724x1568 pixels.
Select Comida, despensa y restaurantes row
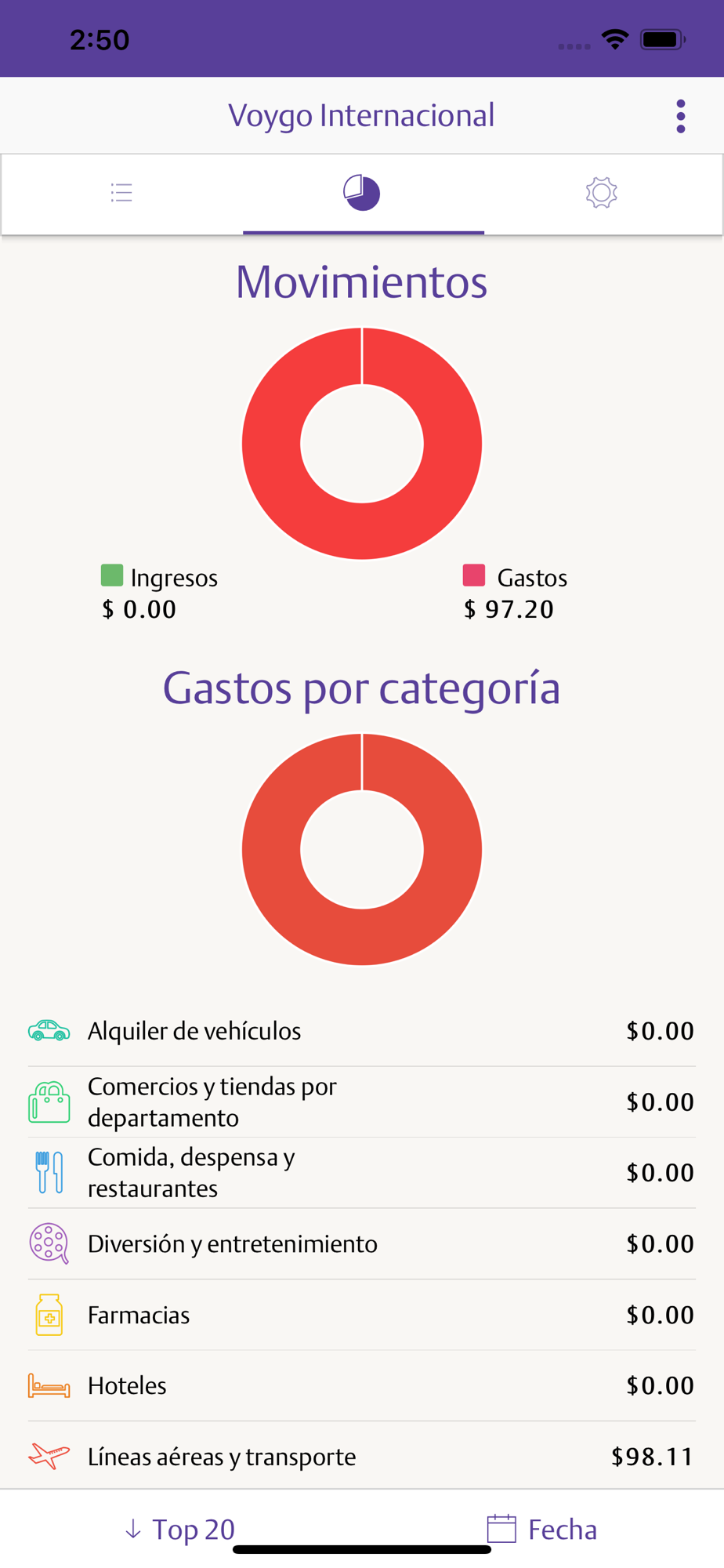click(362, 1173)
